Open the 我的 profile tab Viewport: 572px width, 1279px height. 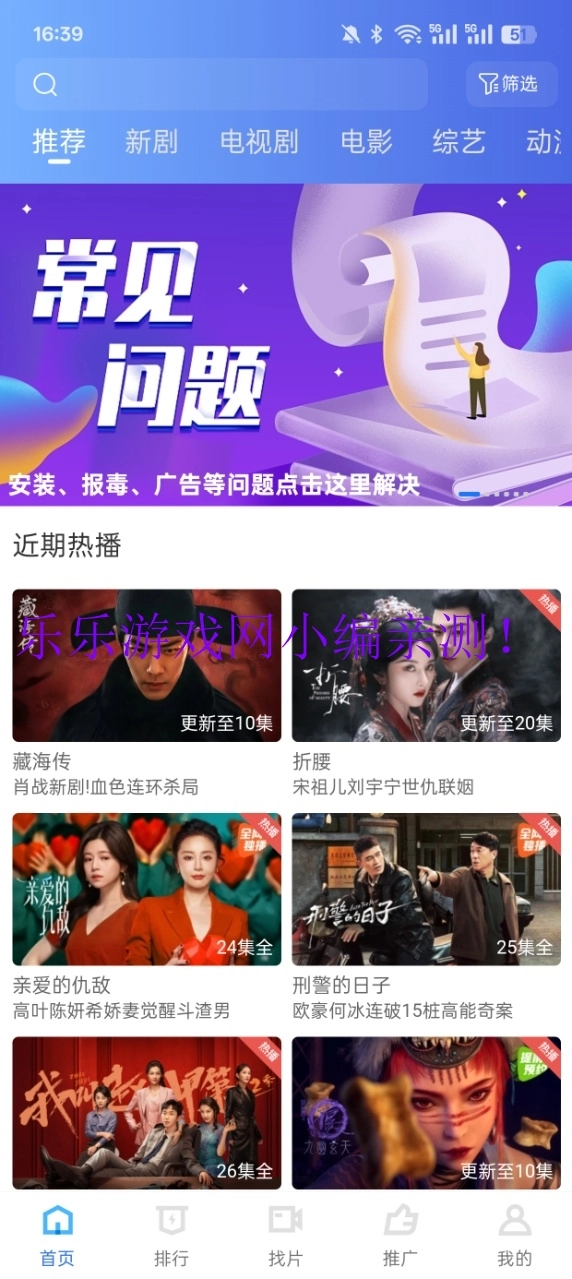(x=515, y=1236)
